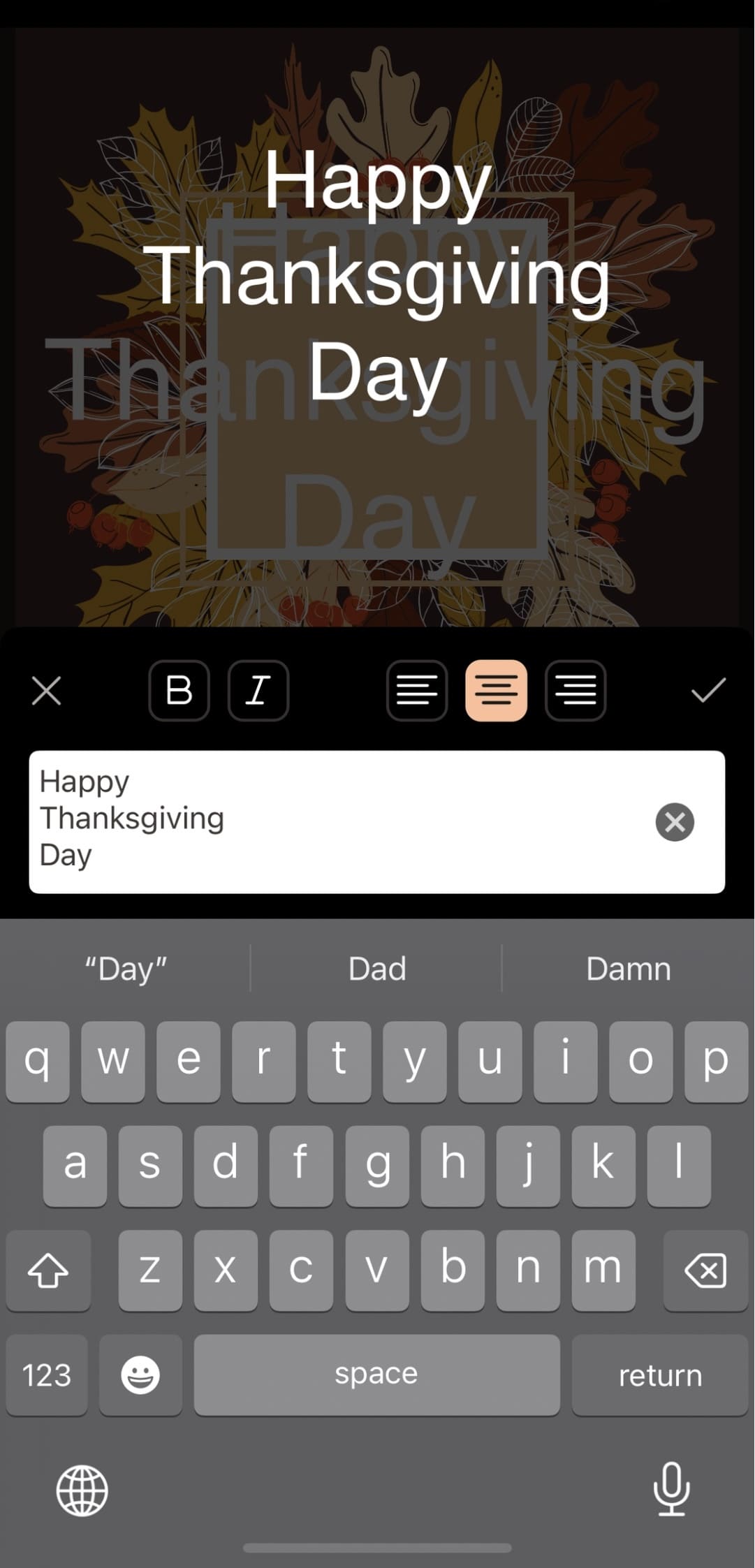Hit the backspace key on keyboard

click(705, 1270)
